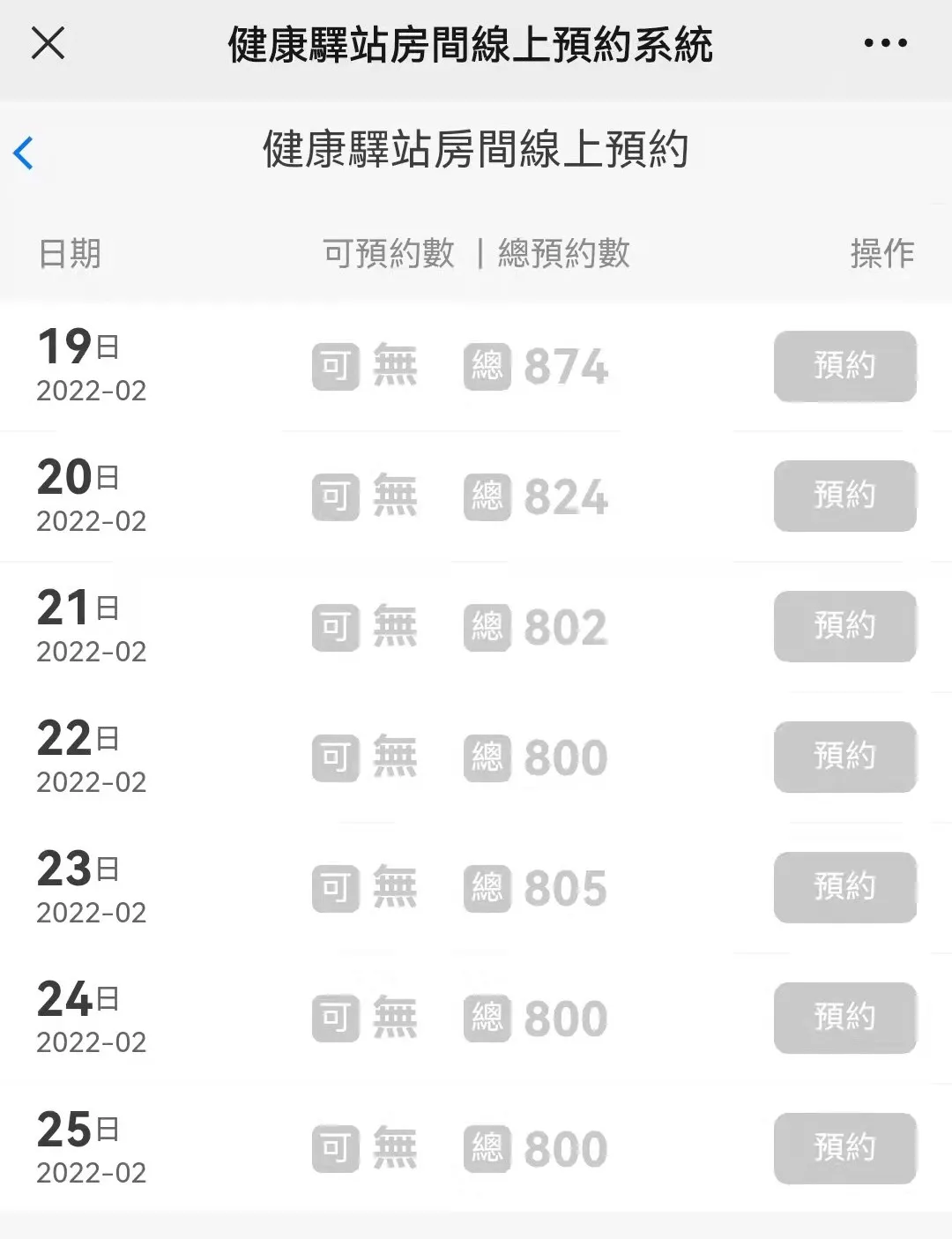
Task: Tap 預約 button for February 19
Action: 844,366
